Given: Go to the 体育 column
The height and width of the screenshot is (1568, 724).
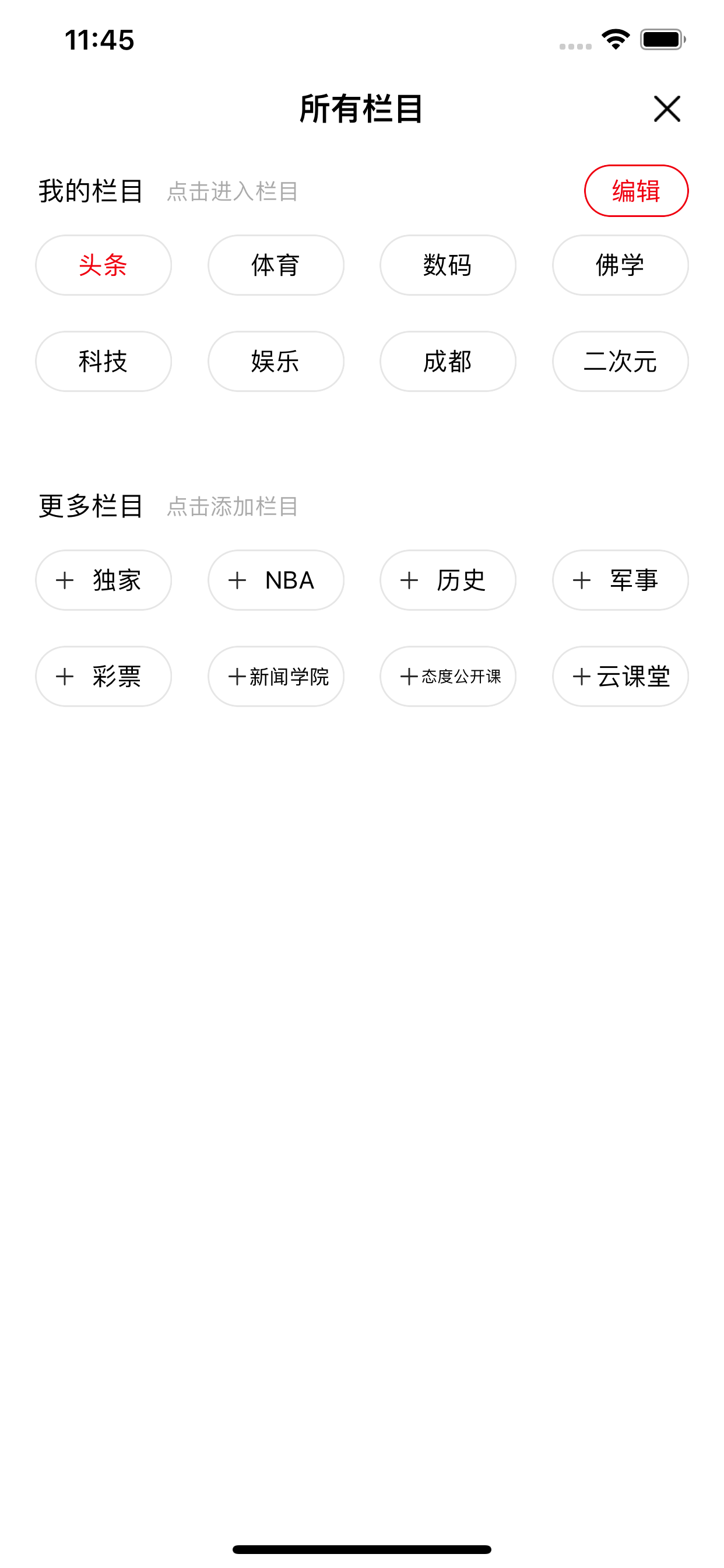Looking at the screenshot, I should click(276, 265).
